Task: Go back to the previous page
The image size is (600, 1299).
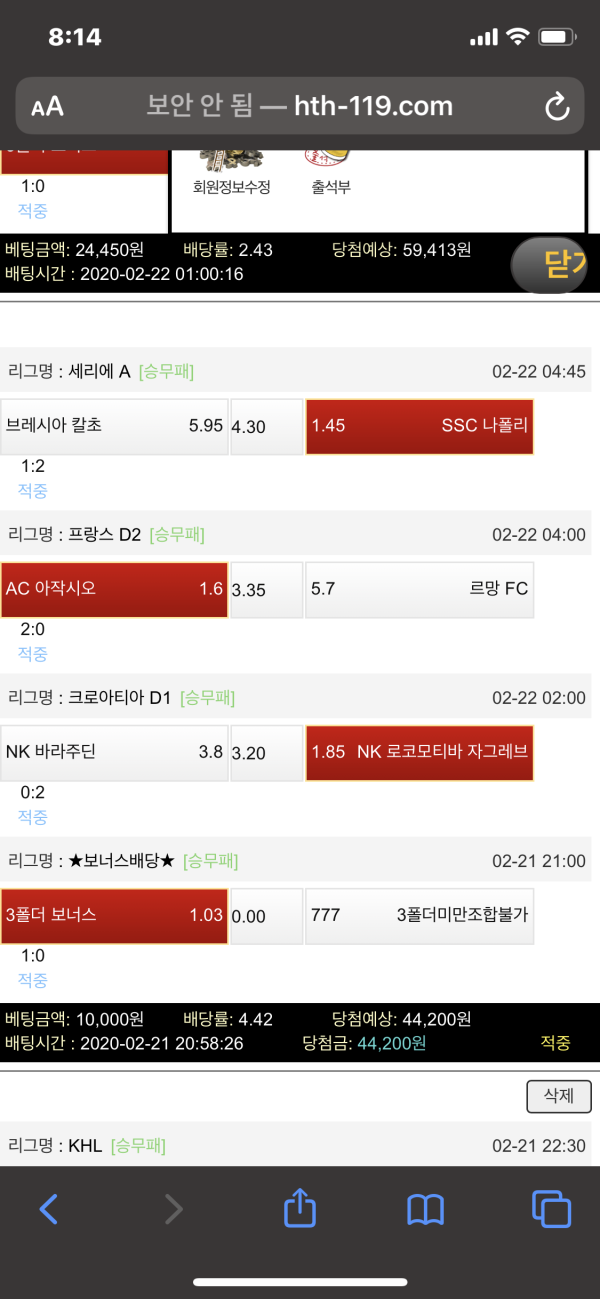Action: point(48,1210)
